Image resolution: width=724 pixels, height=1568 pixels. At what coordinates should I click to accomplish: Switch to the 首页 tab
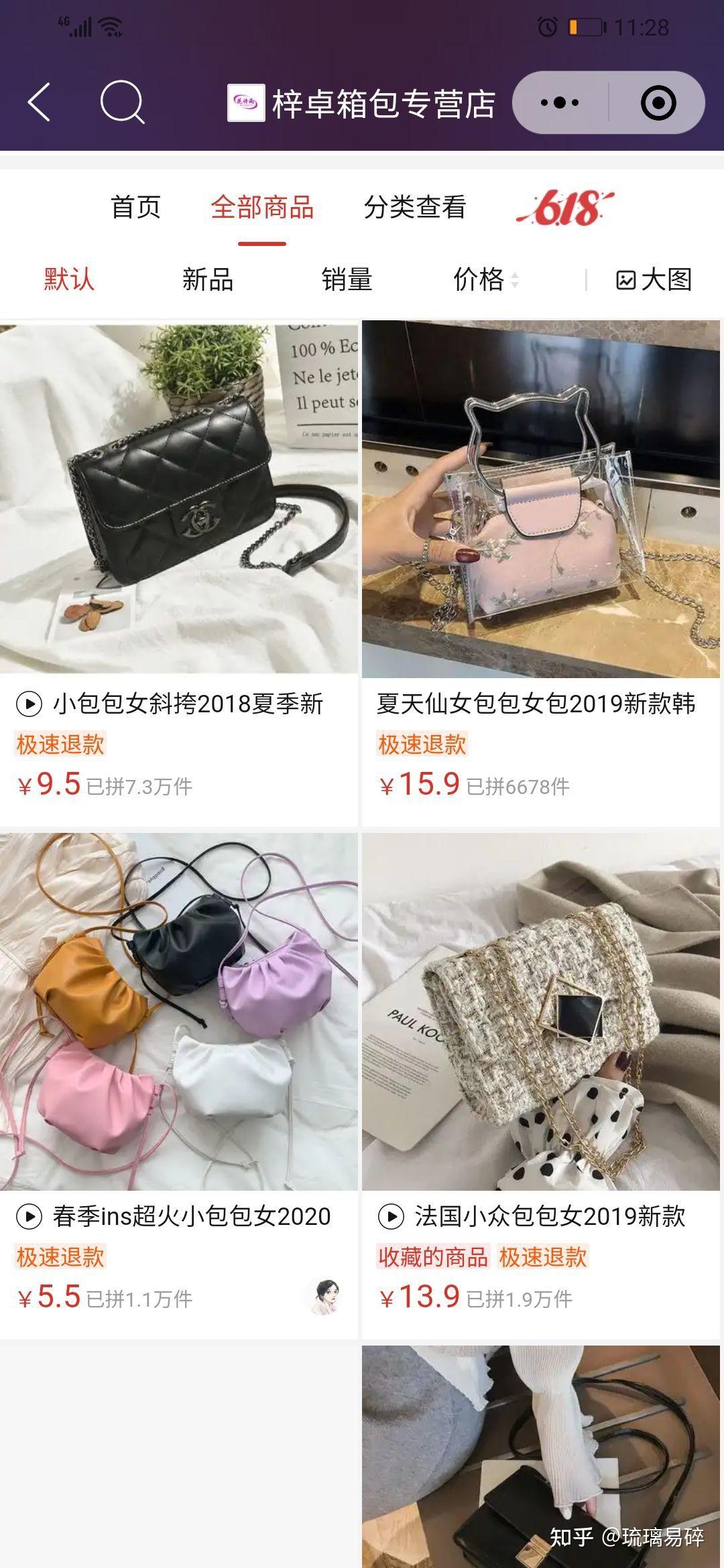135,207
